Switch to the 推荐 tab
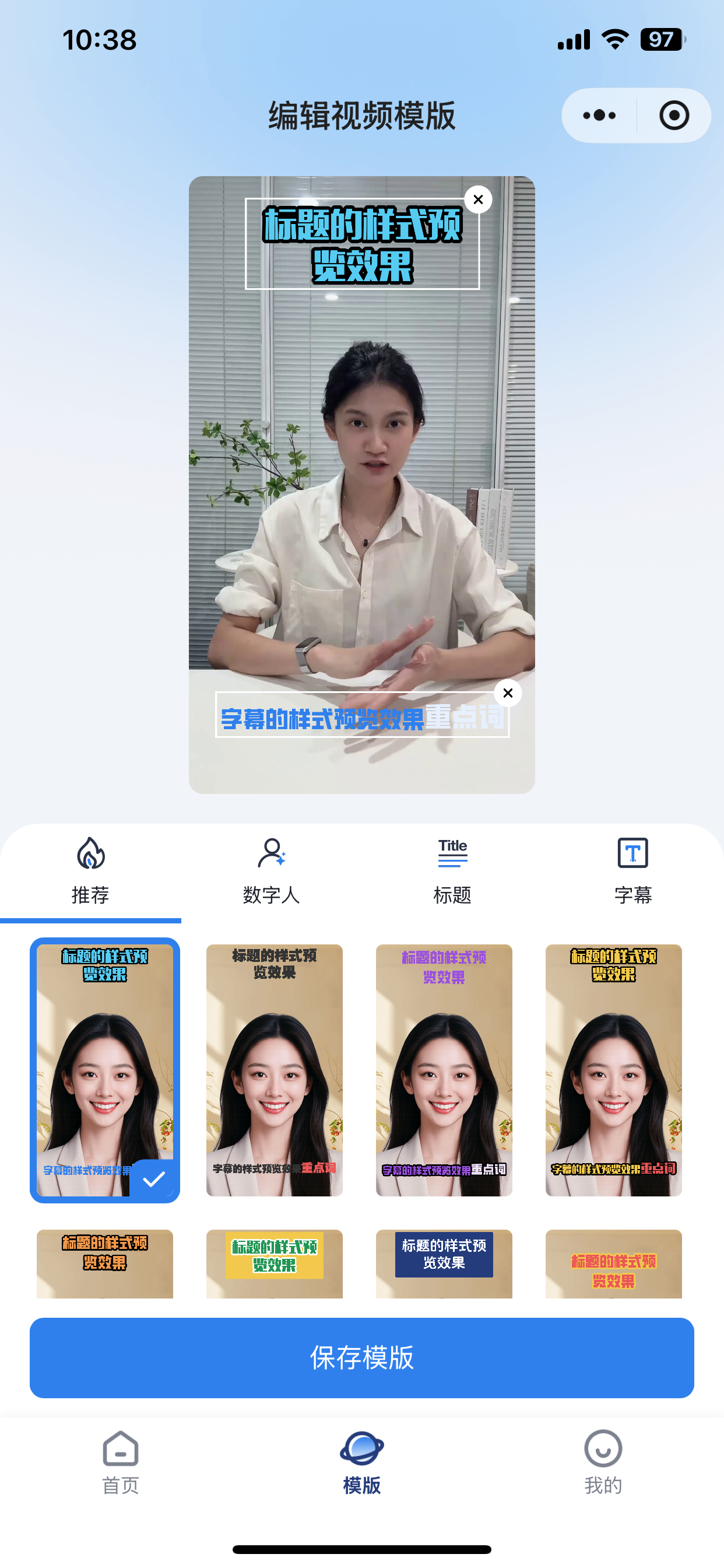 pos(91,871)
